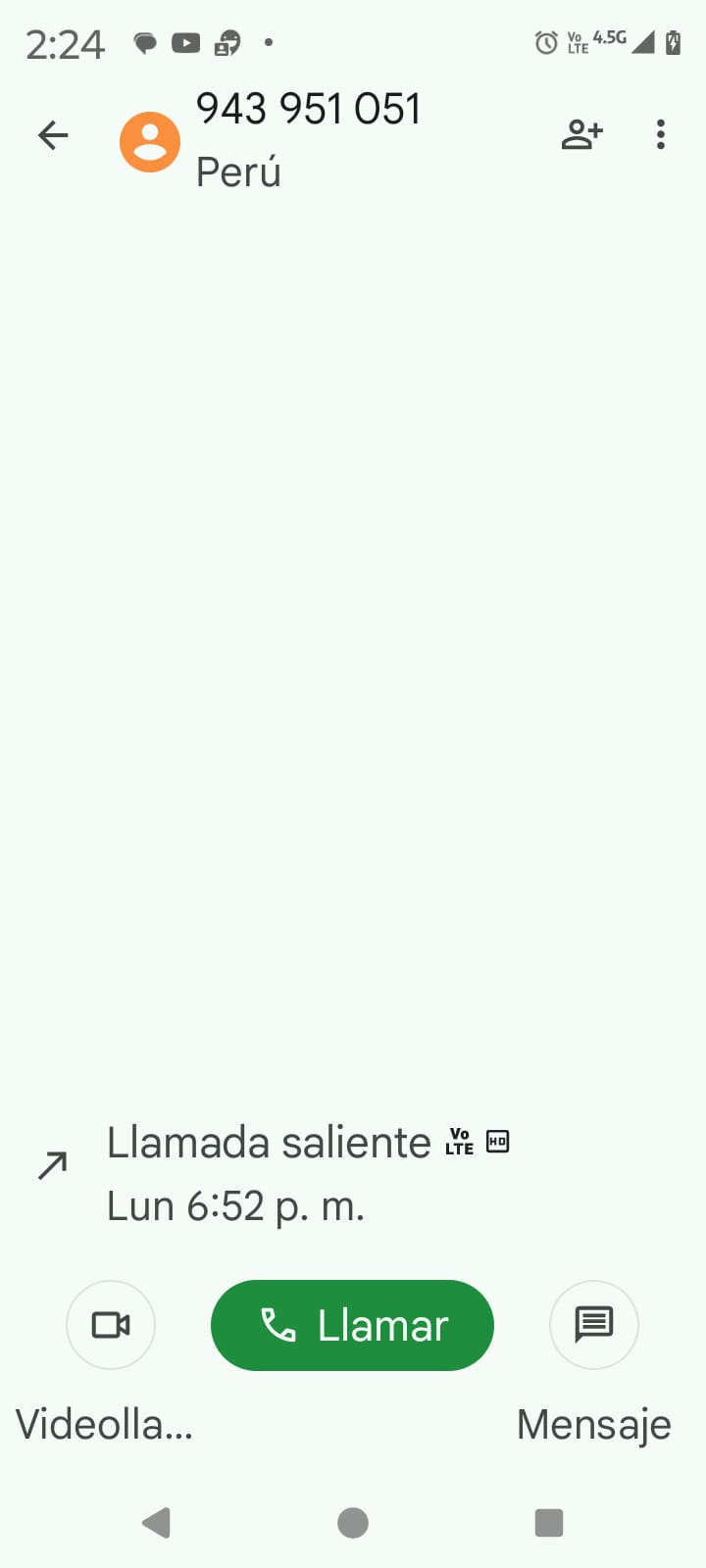Tap the system home button
The width and height of the screenshot is (706, 1568).
click(353, 1523)
